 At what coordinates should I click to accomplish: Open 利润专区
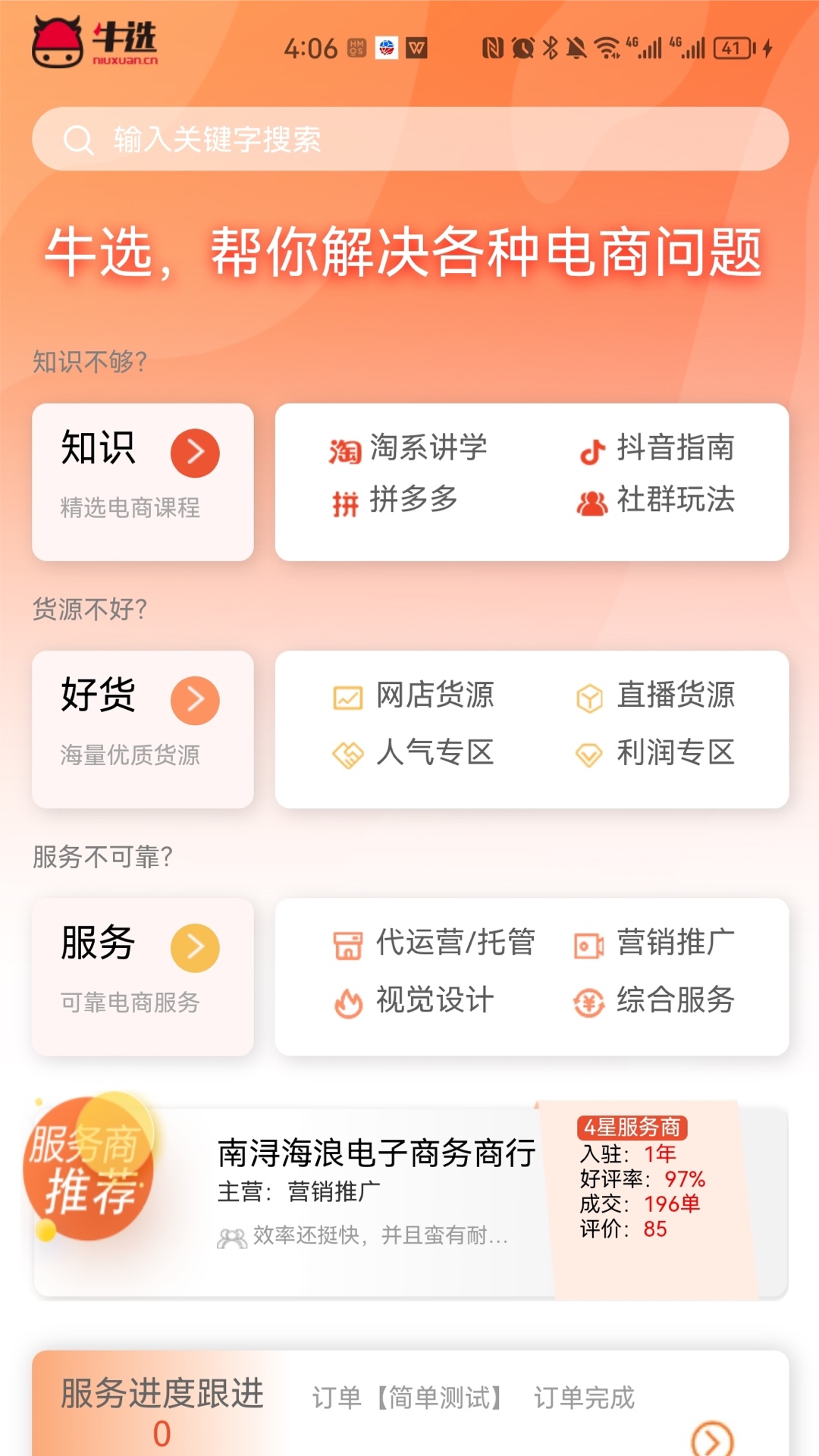[x=657, y=753]
